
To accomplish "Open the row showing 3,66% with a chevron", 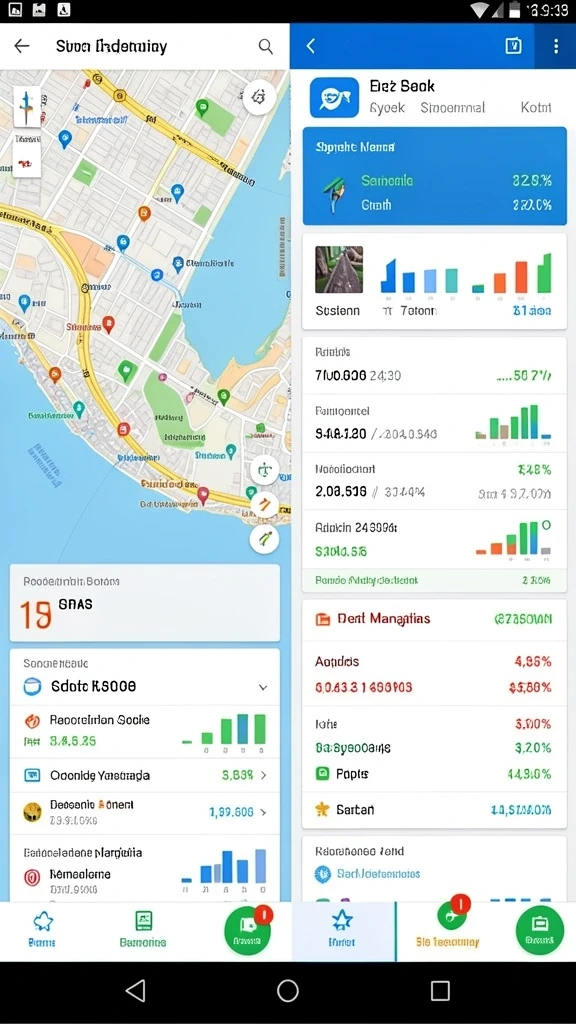I will [x=145, y=775].
